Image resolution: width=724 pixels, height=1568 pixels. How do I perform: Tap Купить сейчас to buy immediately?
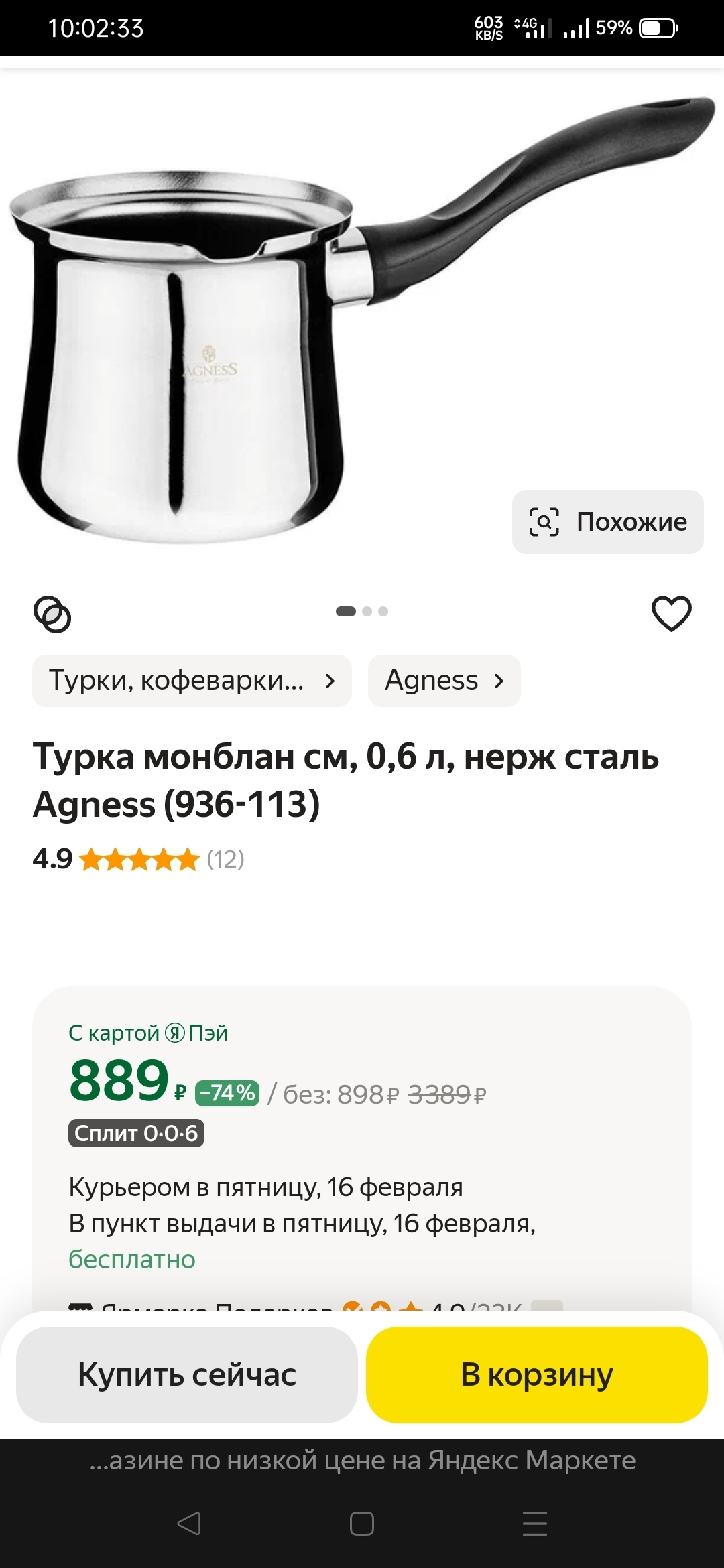(x=186, y=1375)
